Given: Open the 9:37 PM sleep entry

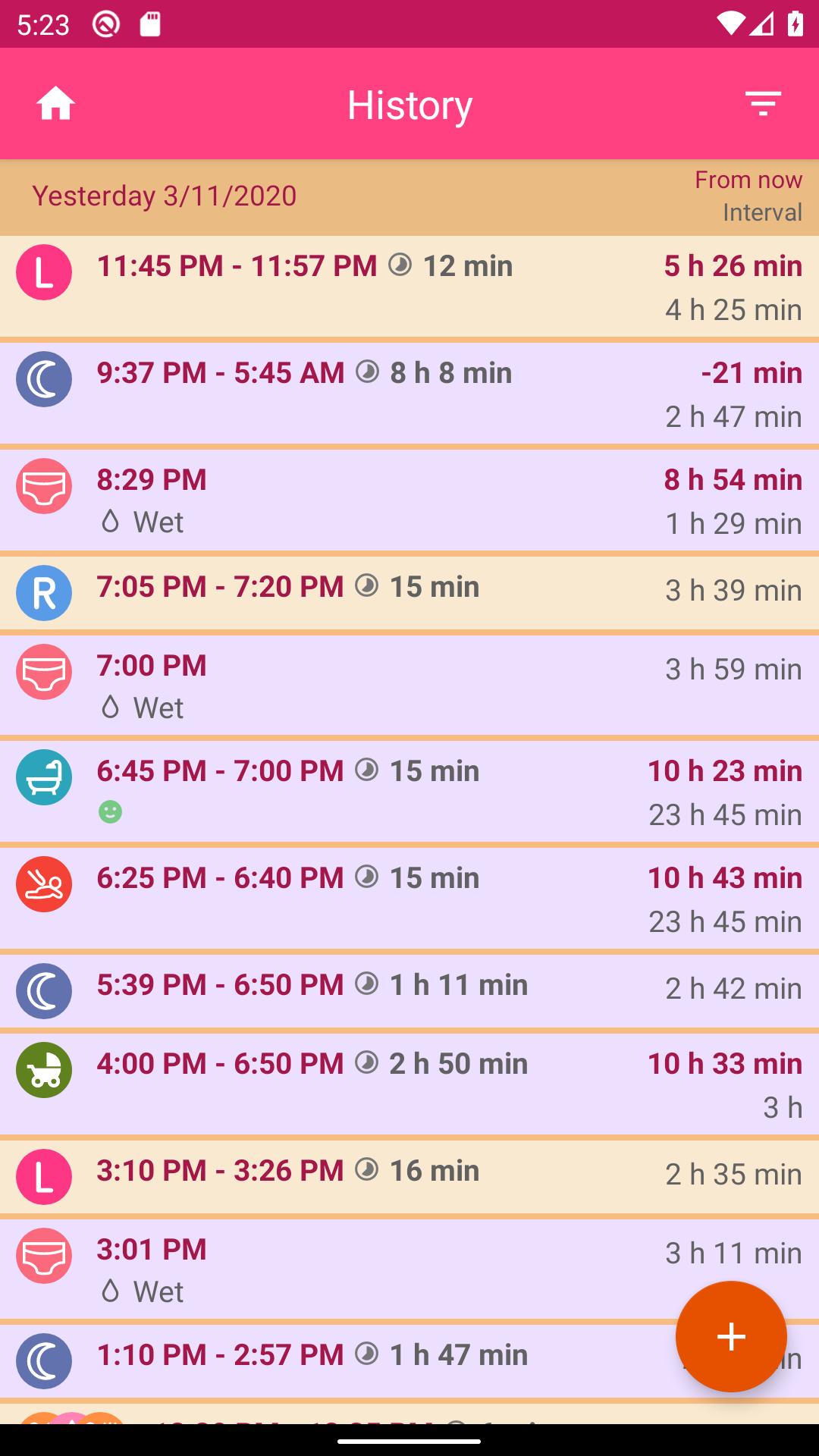Looking at the screenshot, I should point(409,393).
